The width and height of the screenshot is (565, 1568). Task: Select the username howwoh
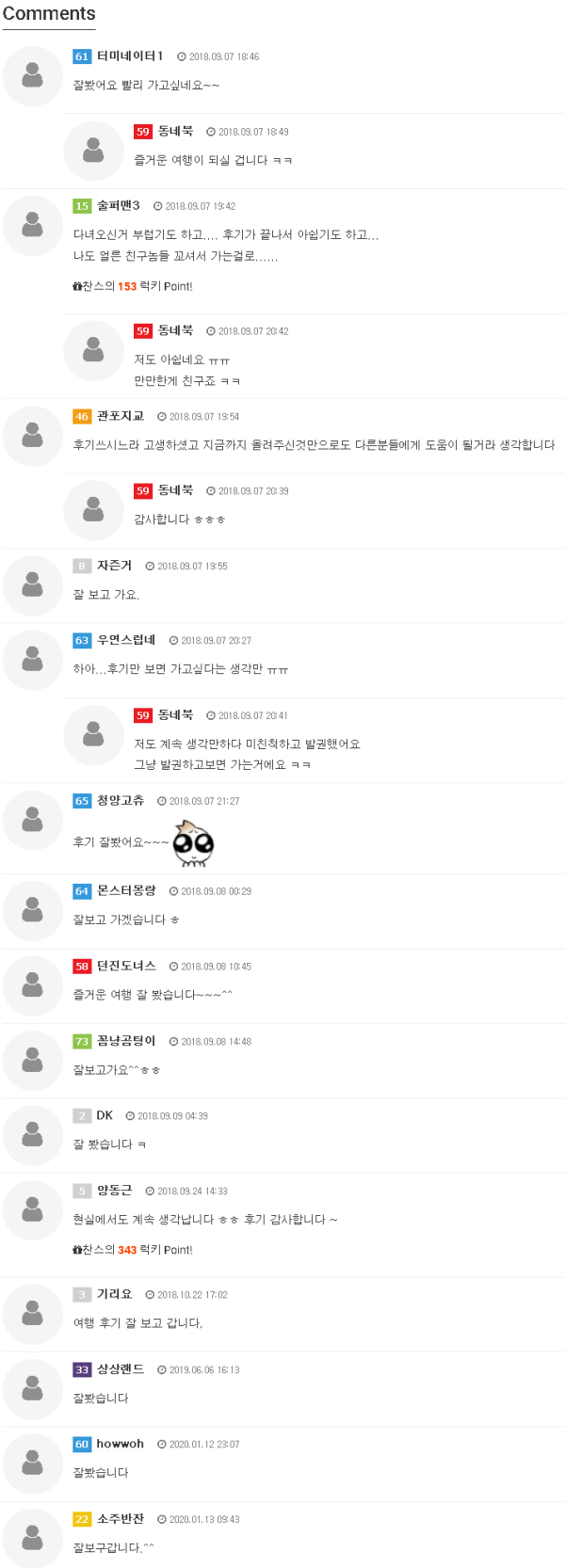121,1444
